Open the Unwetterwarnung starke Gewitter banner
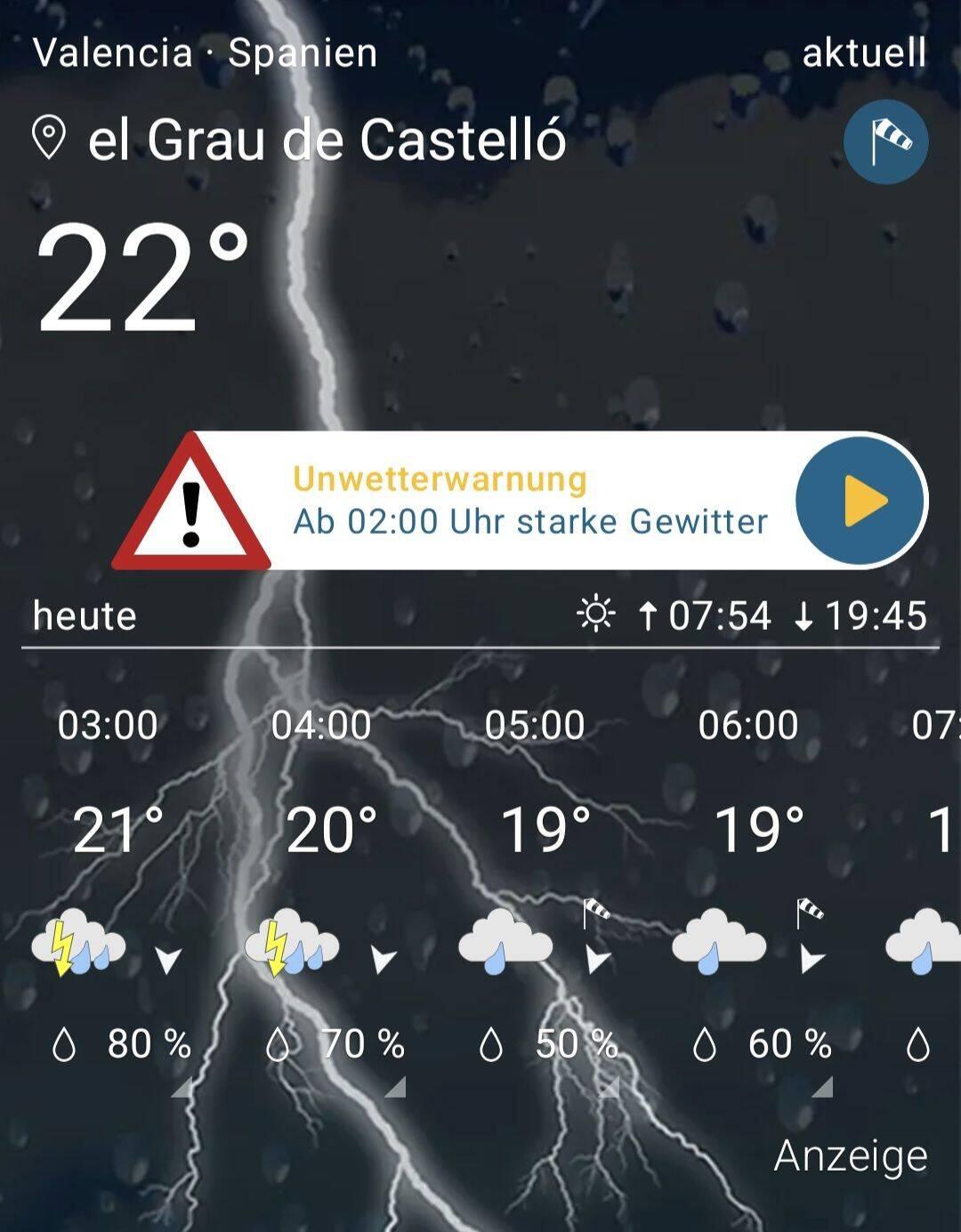 click(529, 501)
